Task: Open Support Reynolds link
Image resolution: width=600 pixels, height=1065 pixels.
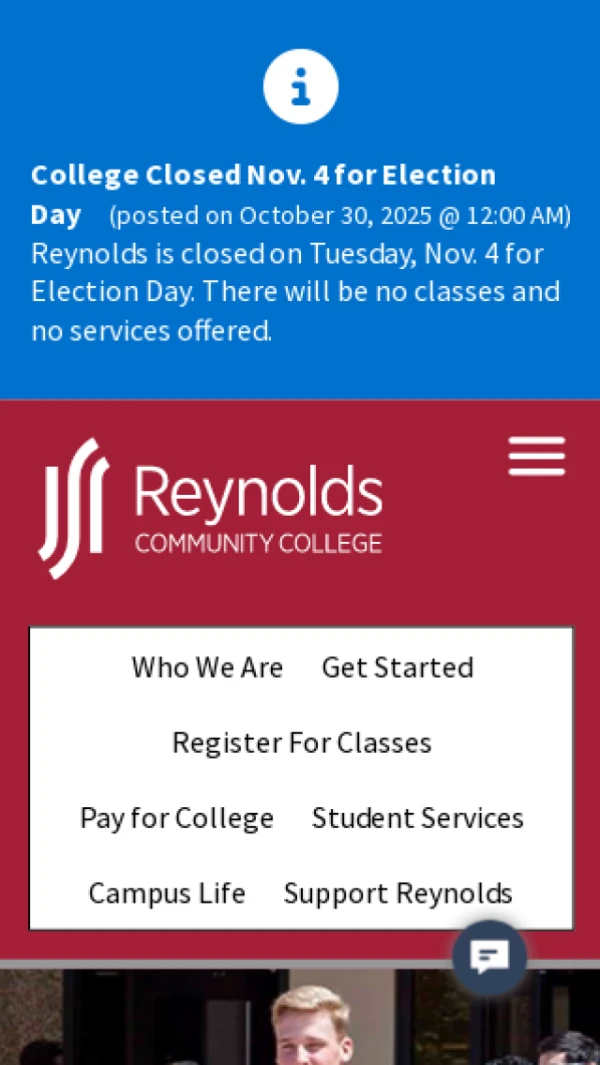Action: tap(398, 893)
